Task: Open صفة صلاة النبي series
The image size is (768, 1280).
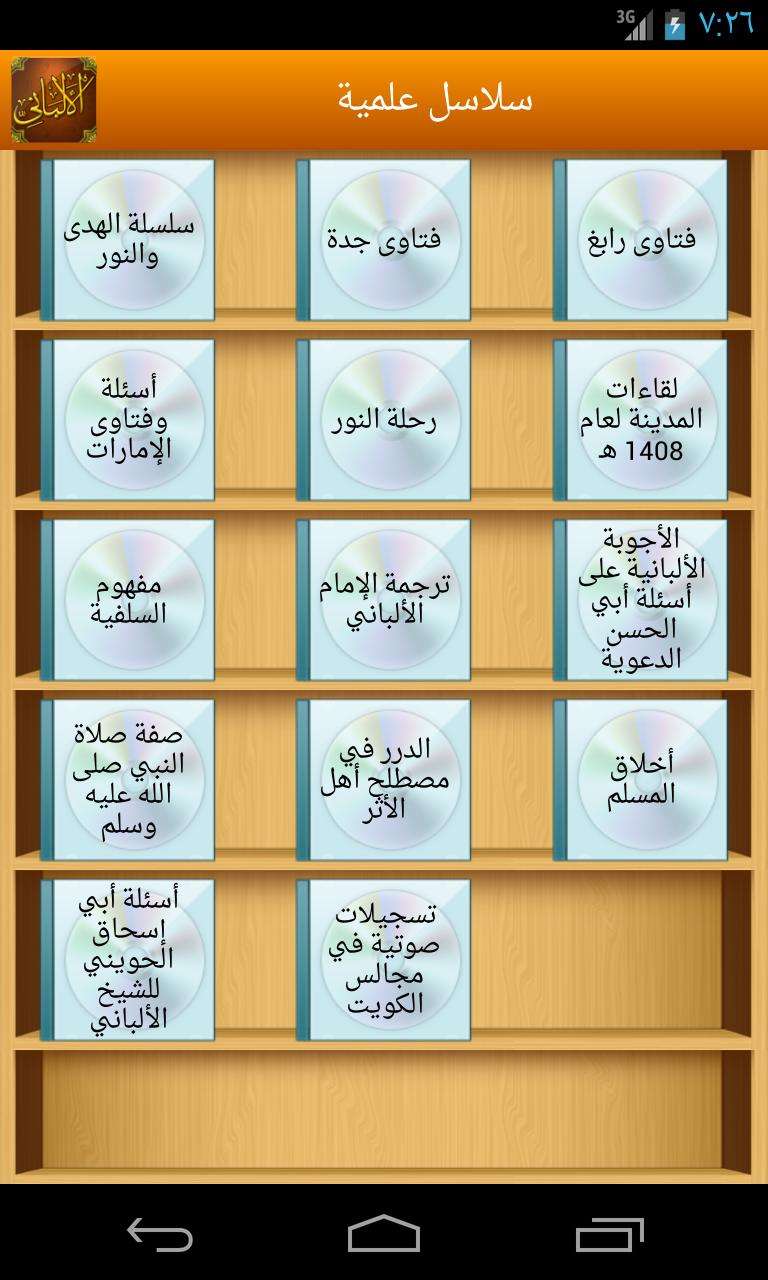Action: pyautogui.click(x=128, y=780)
